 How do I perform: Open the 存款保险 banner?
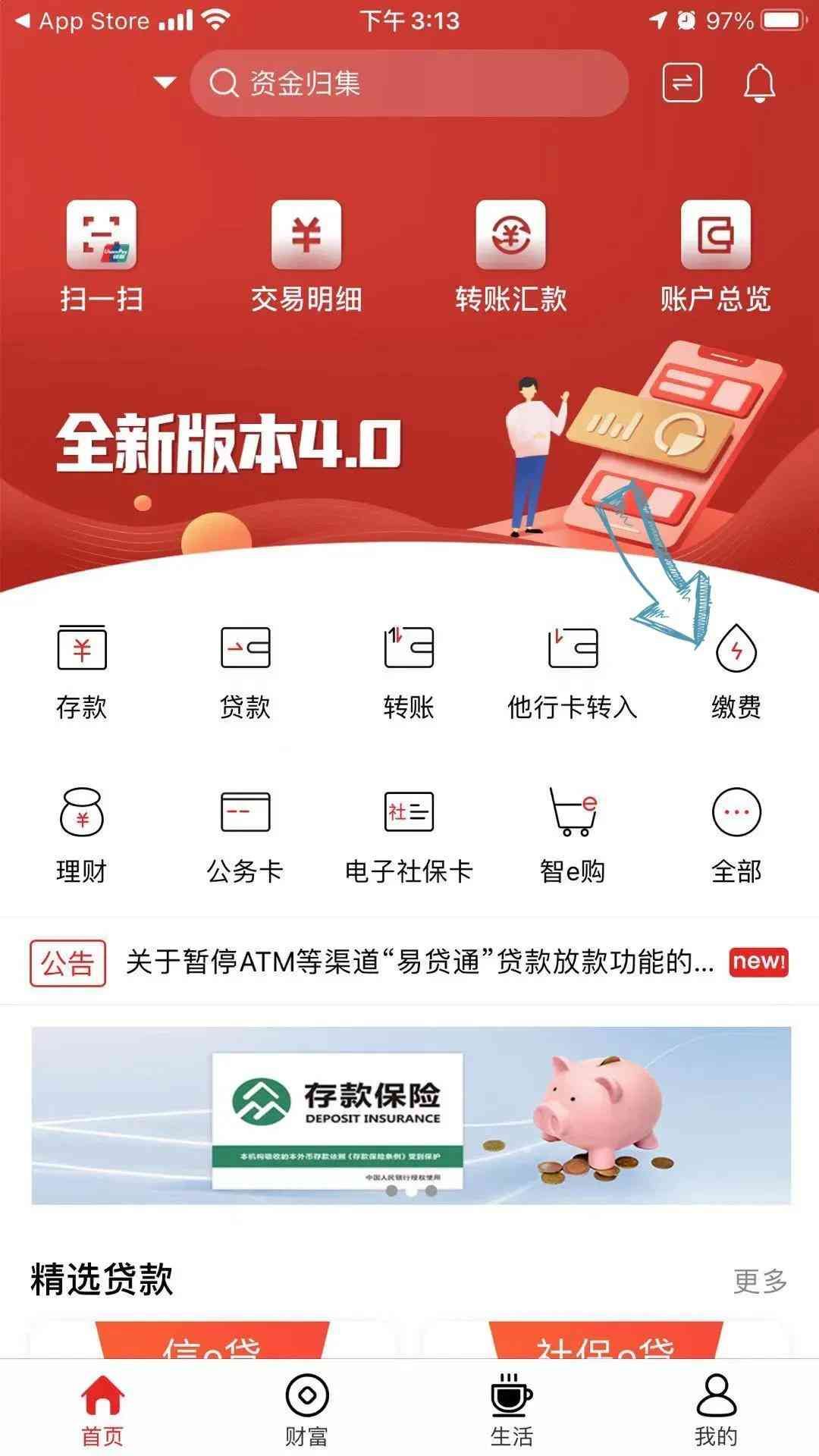(x=411, y=1115)
